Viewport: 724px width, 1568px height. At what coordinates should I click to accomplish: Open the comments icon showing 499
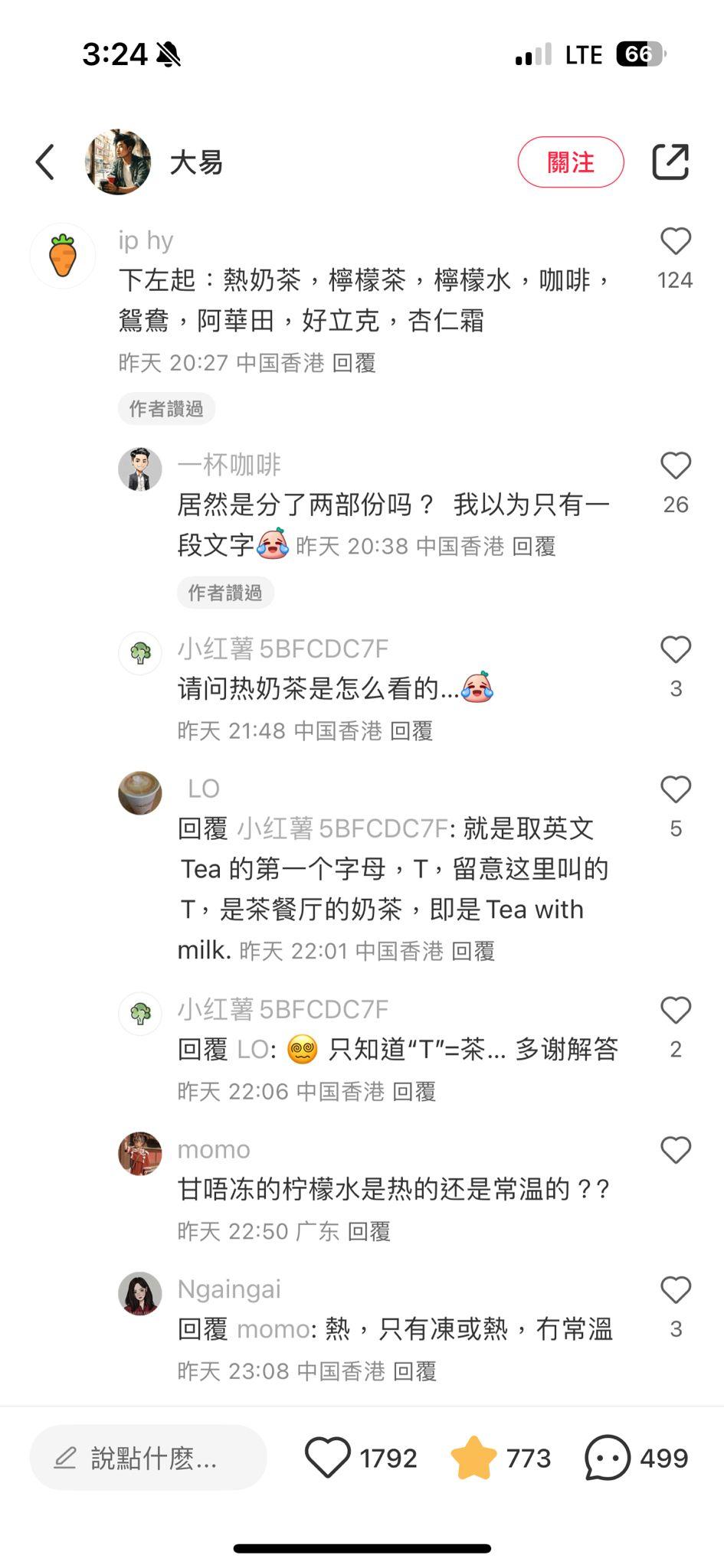tap(607, 1458)
